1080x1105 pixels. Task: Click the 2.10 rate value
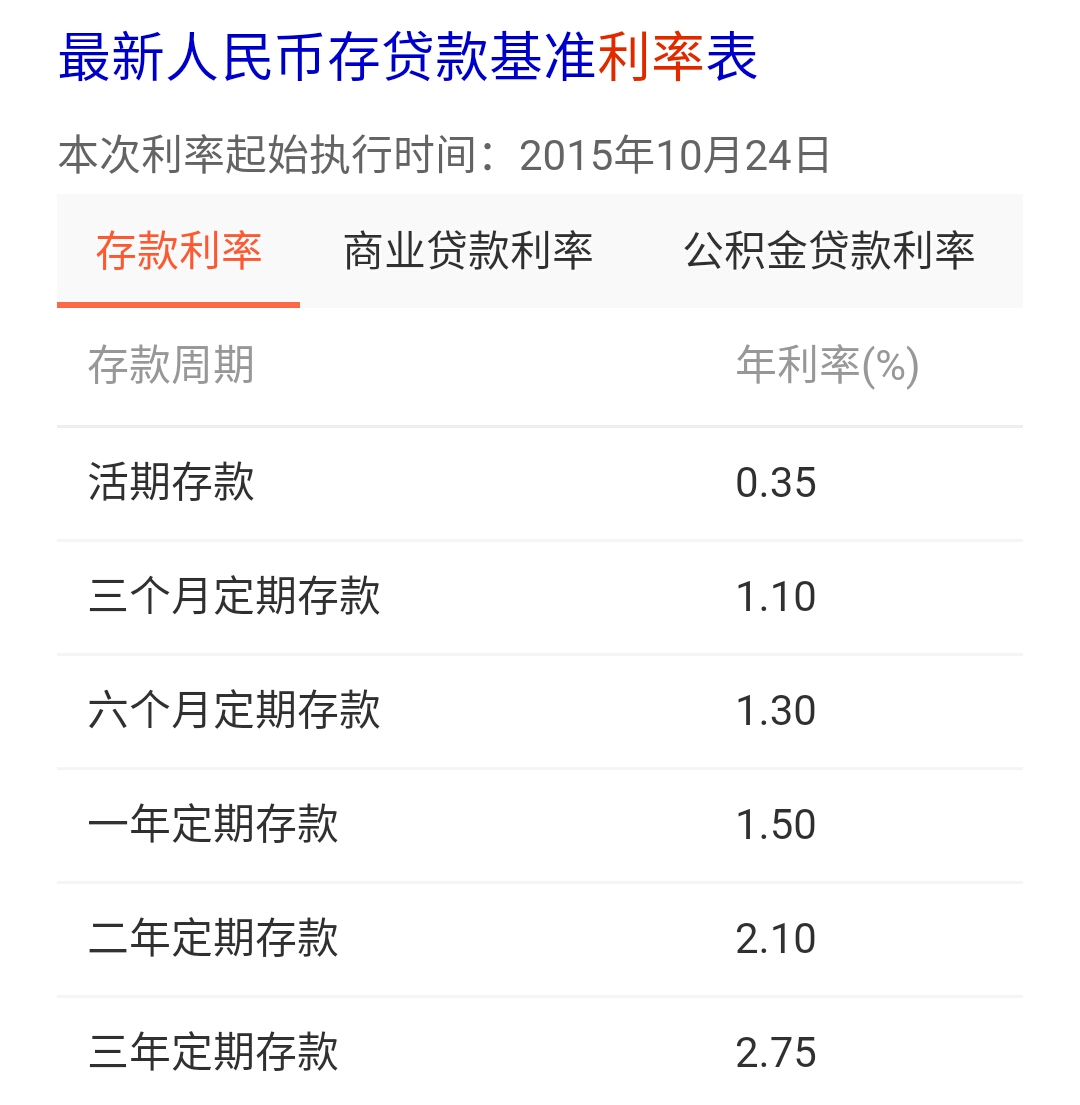point(778,939)
